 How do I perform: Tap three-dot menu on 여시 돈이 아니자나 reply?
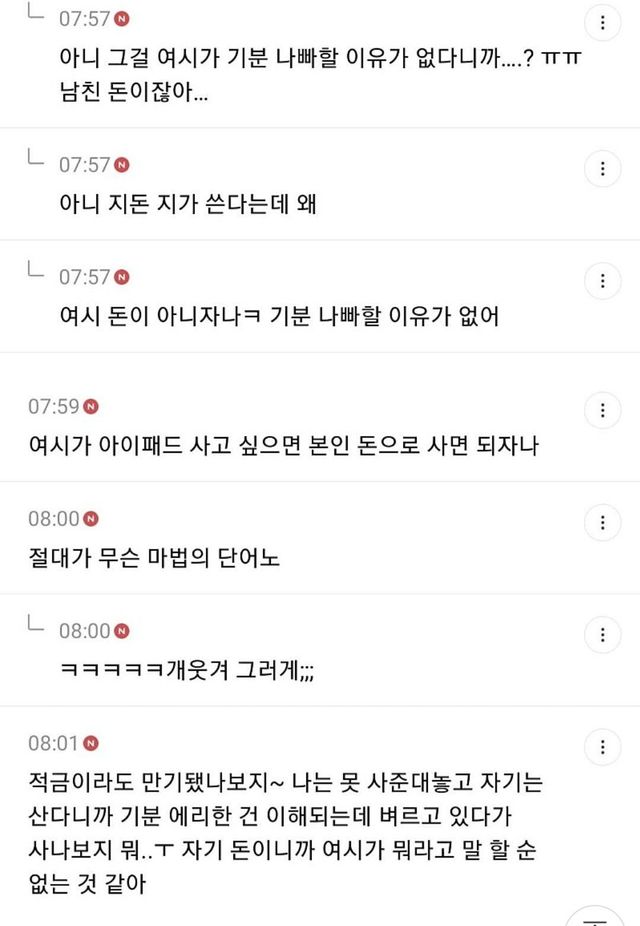601,280
